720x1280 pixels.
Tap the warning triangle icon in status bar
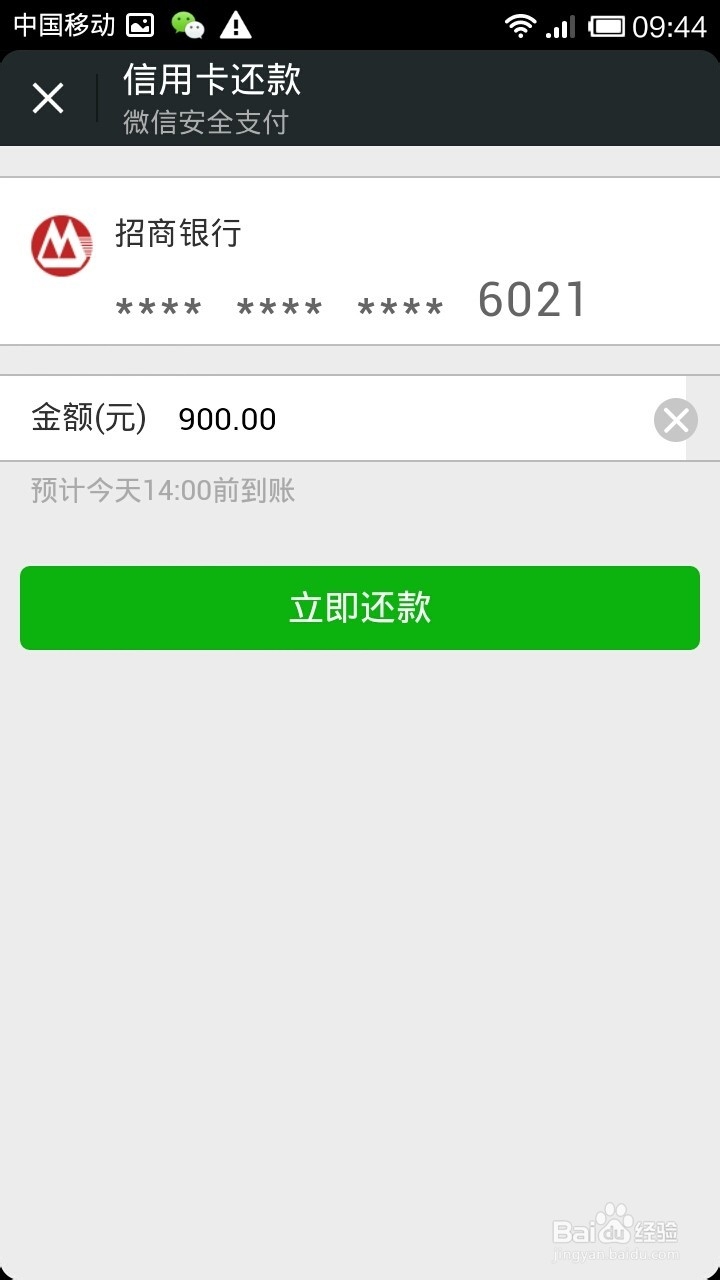pos(236,24)
